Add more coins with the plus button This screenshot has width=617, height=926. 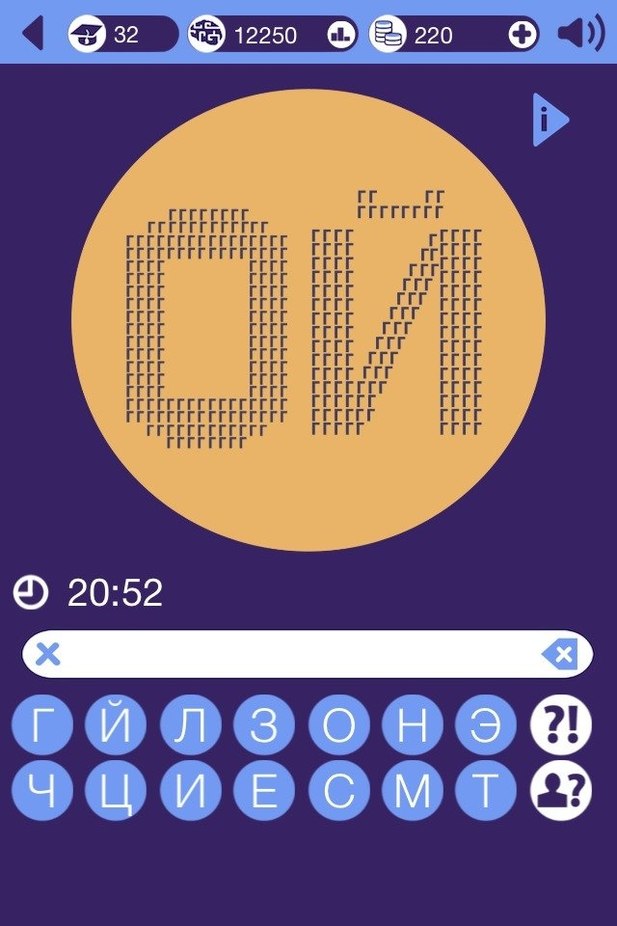522,35
